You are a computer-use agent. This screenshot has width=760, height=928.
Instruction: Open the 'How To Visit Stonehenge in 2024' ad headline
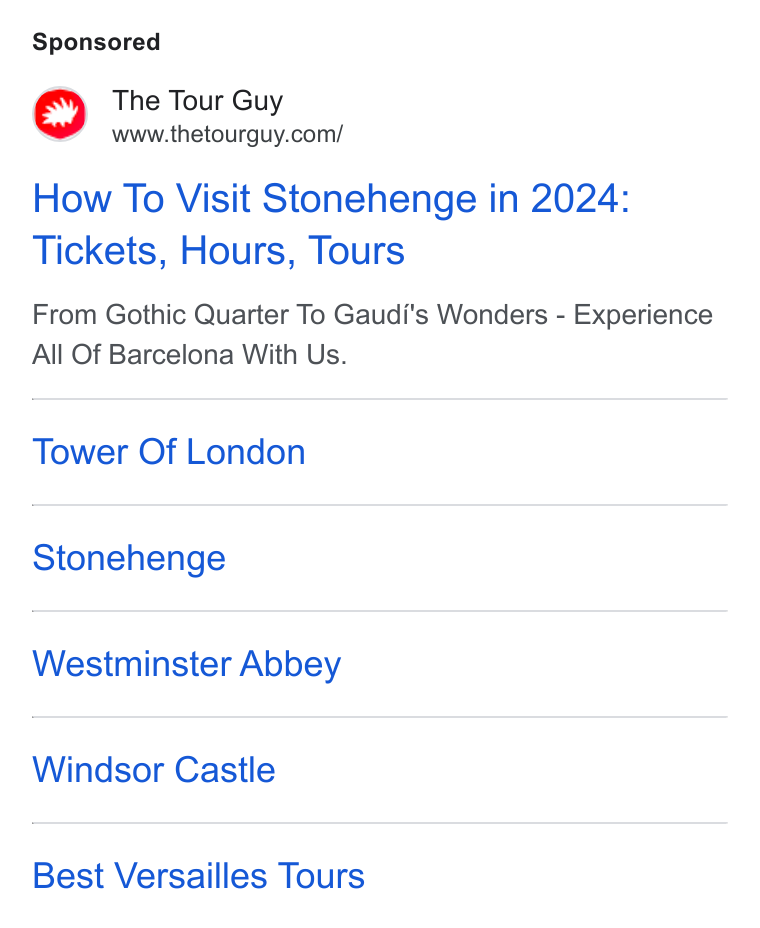(331, 224)
